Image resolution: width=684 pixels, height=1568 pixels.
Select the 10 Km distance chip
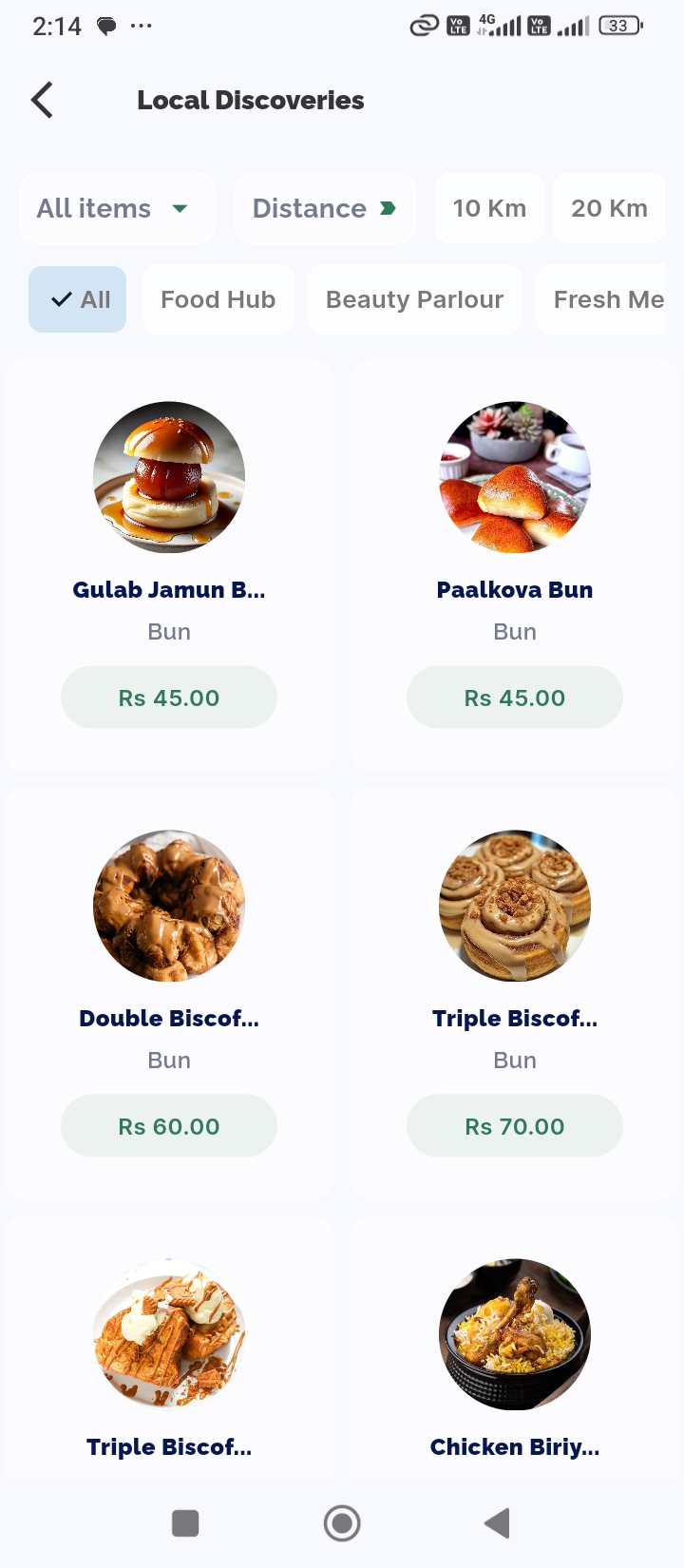coord(489,208)
